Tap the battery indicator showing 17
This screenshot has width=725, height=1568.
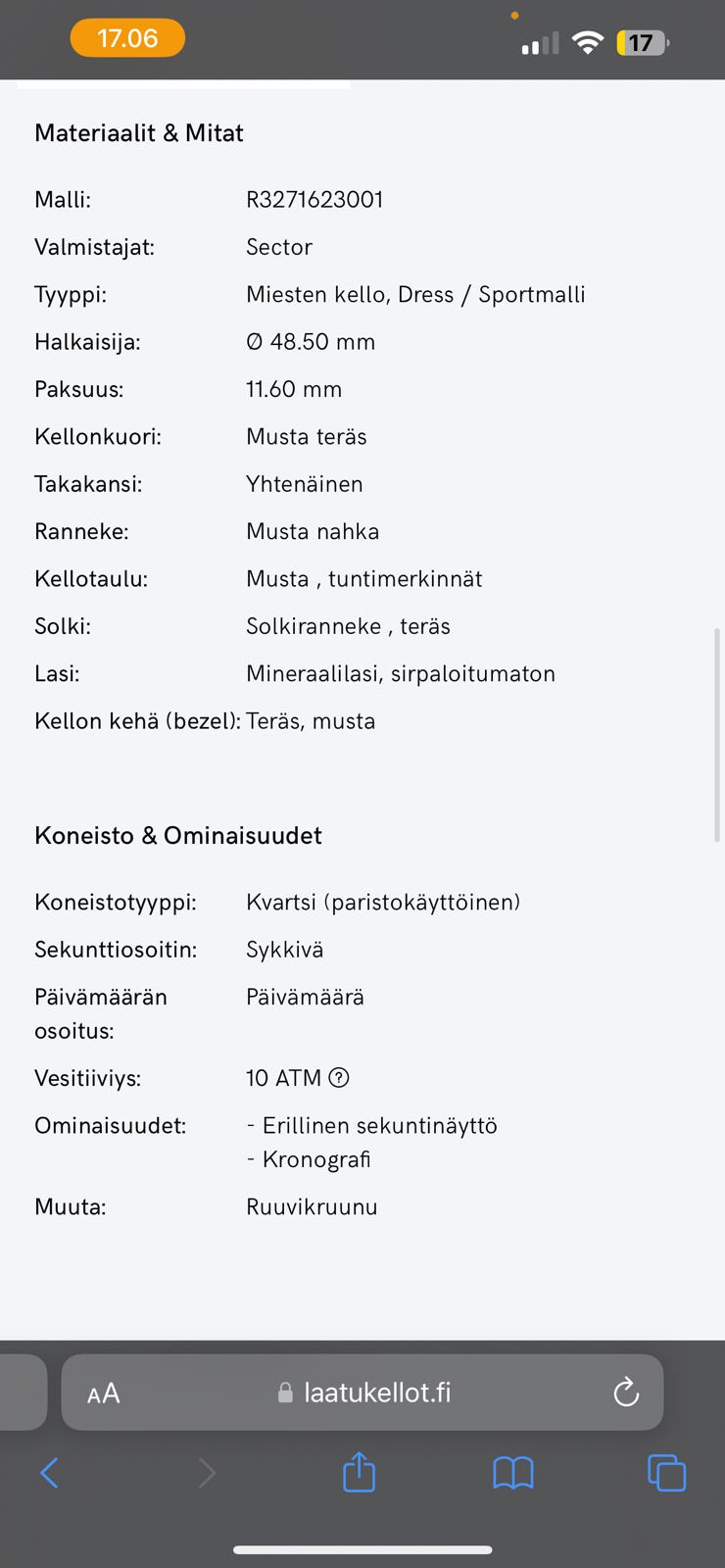(x=642, y=42)
